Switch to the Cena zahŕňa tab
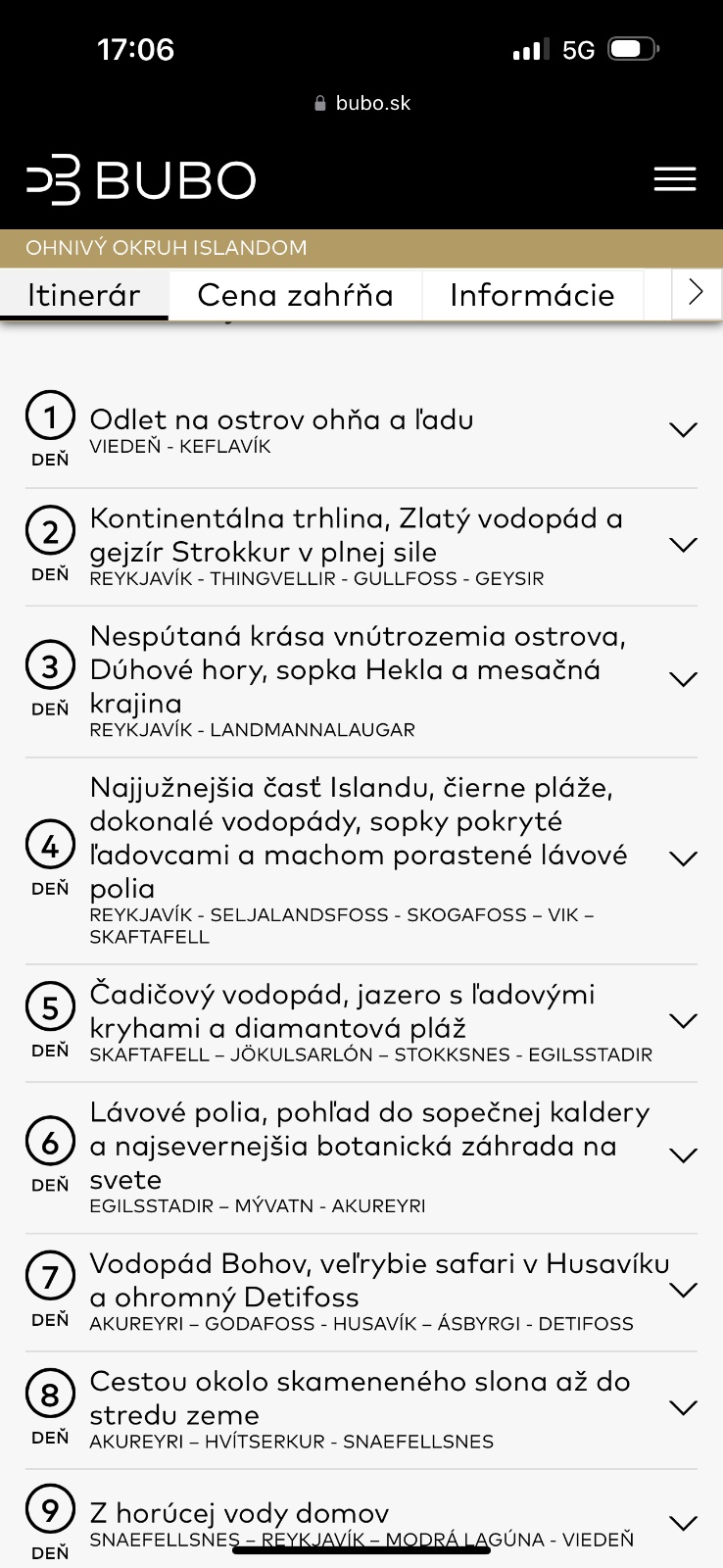The image size is (723, 1568). click(x=295, y=295)
